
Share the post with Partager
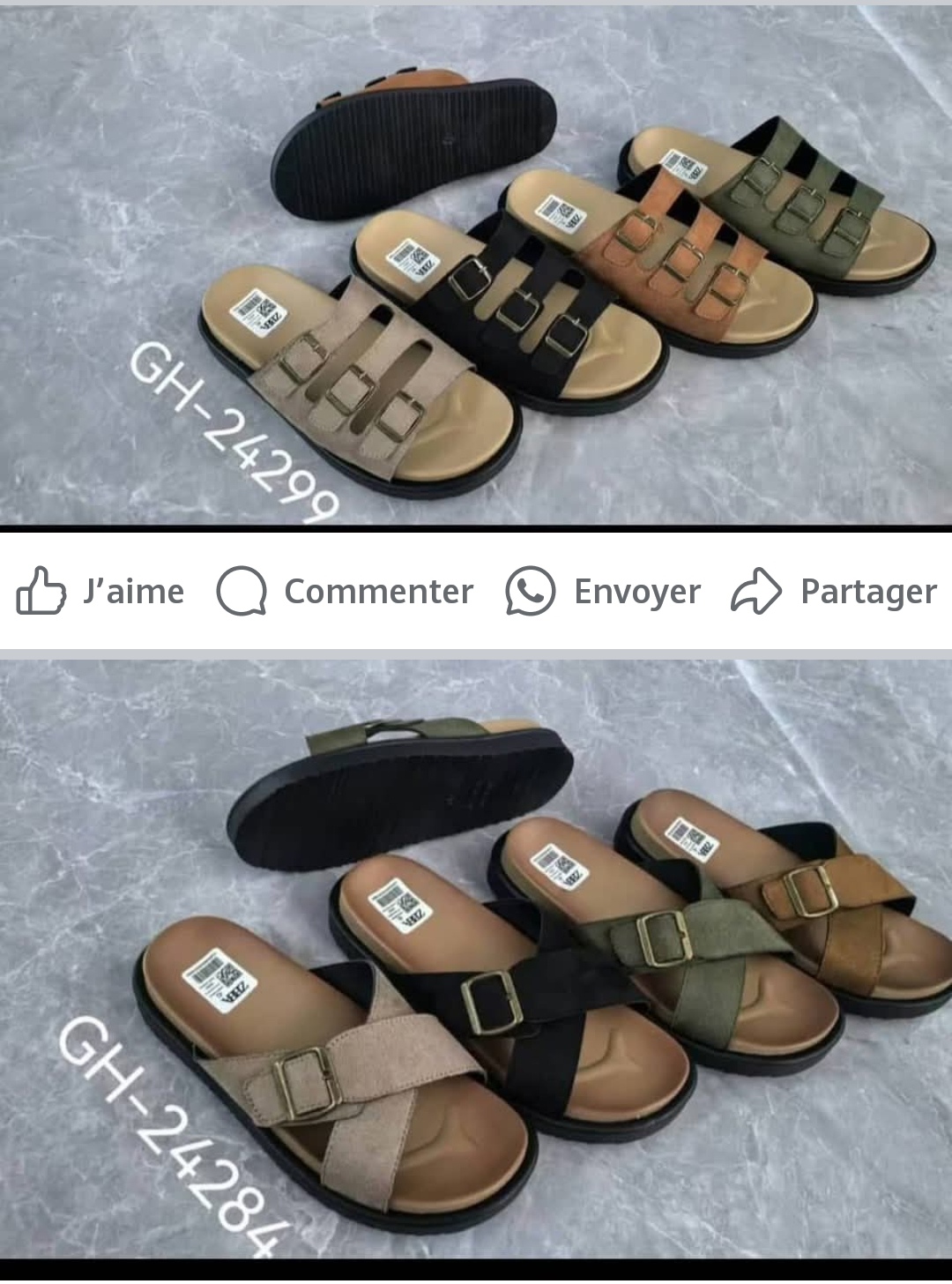(x=834, y=591)
